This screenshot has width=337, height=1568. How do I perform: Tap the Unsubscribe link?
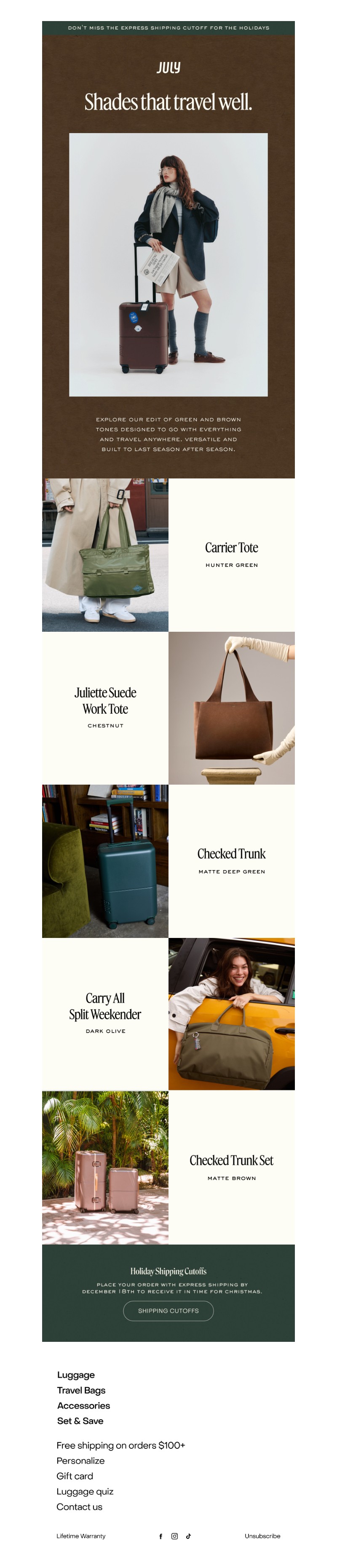[262, 1536]
